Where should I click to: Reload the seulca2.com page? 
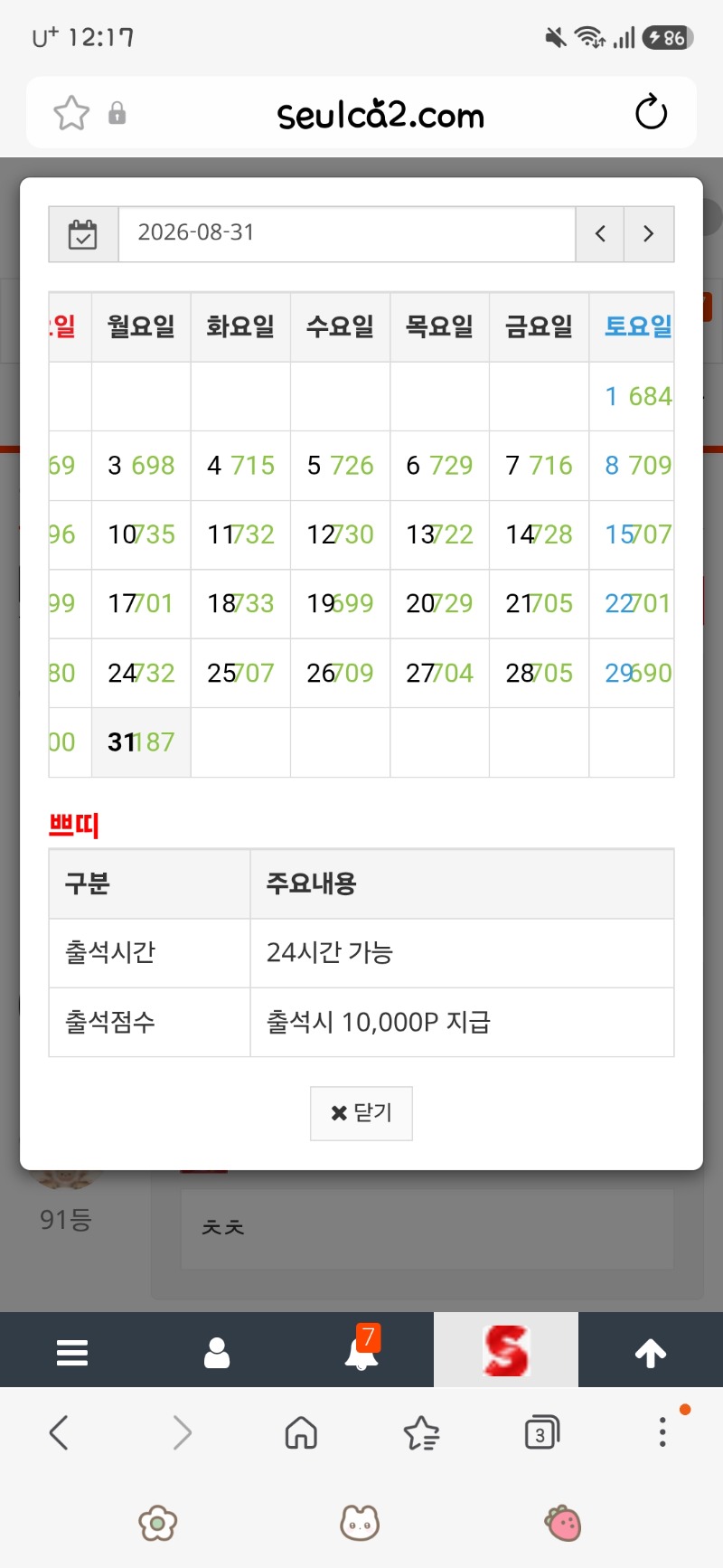pyautogui.click(x=651, y=113)
